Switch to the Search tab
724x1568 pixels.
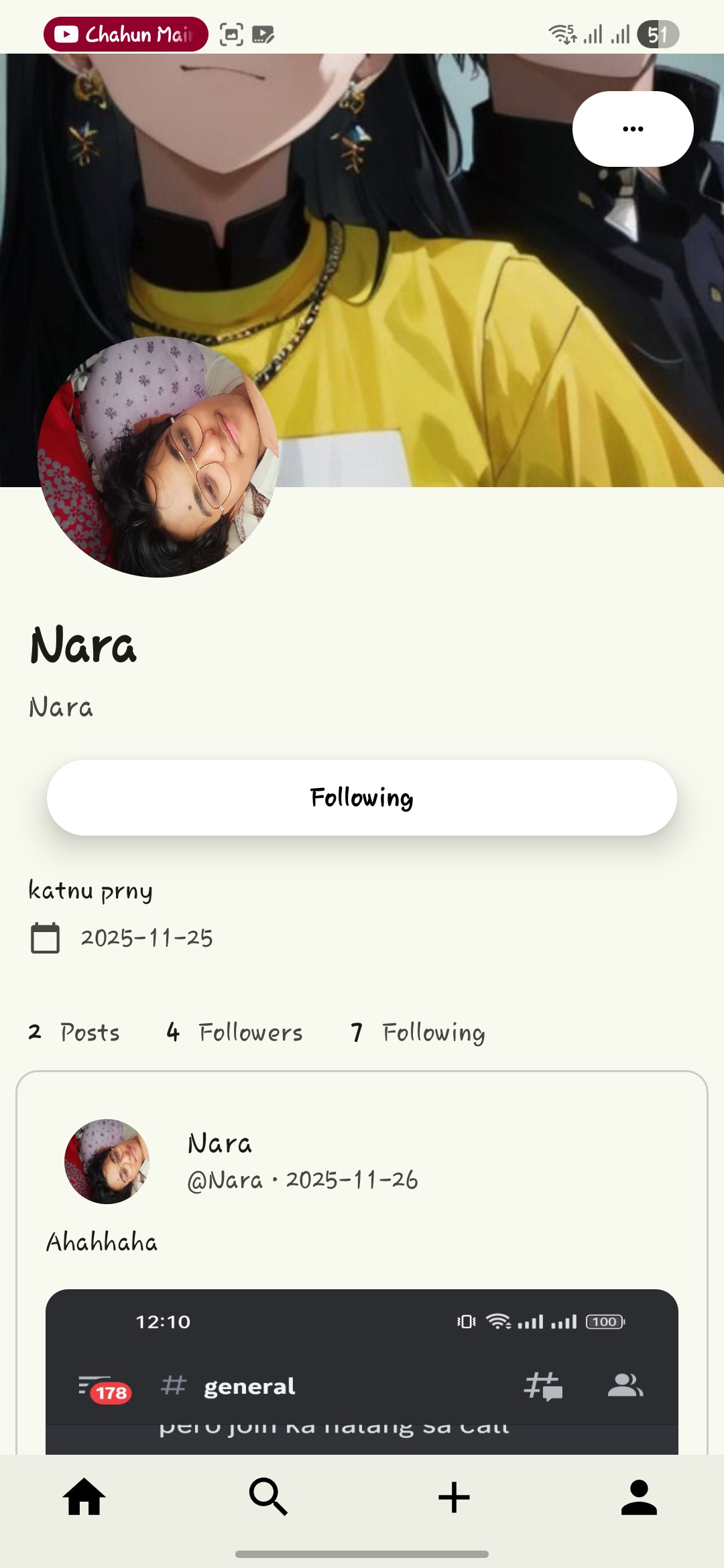click(x=269, y=1497)
